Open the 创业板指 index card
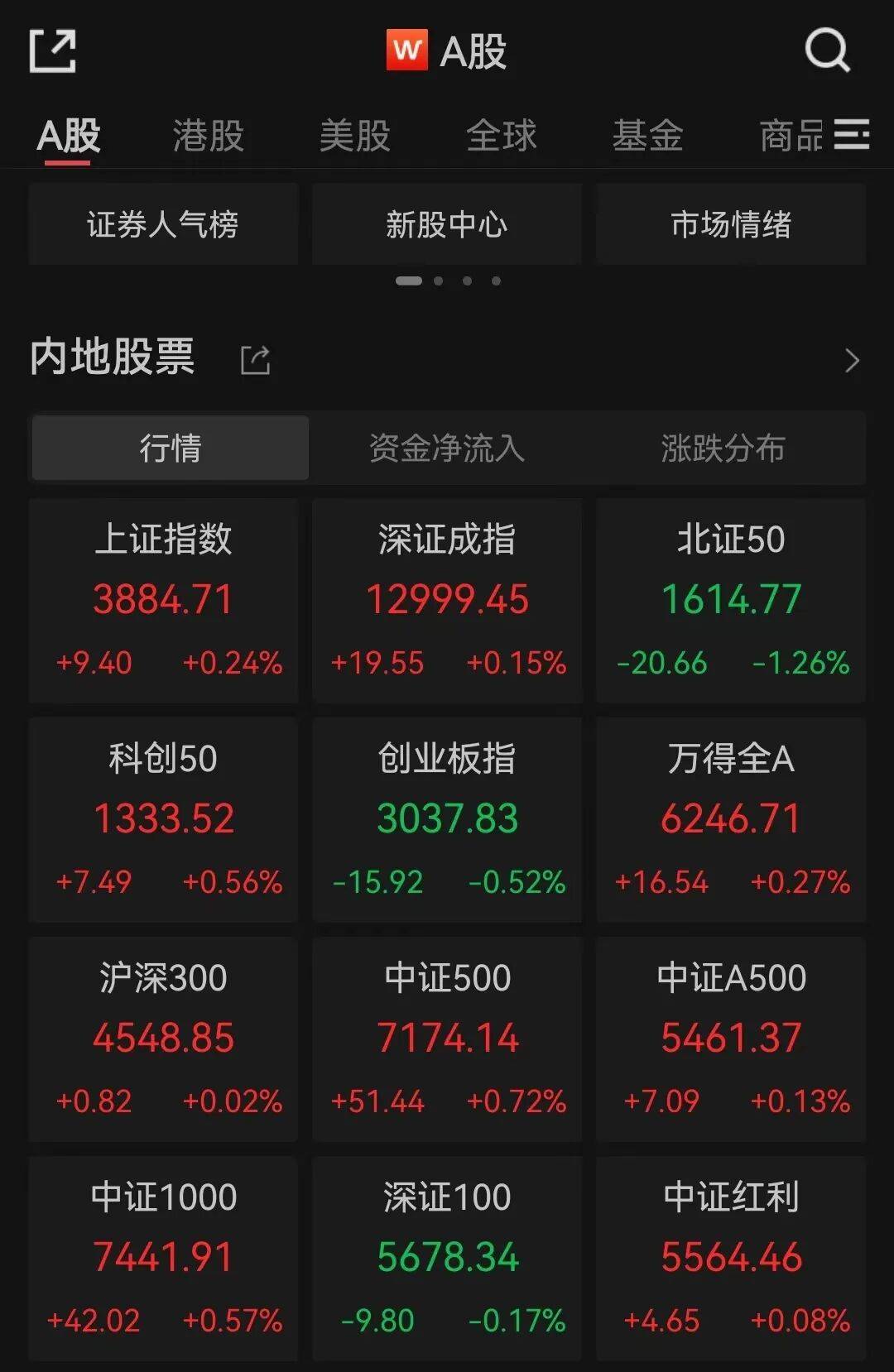894x1372 pixels. (447, 819)
